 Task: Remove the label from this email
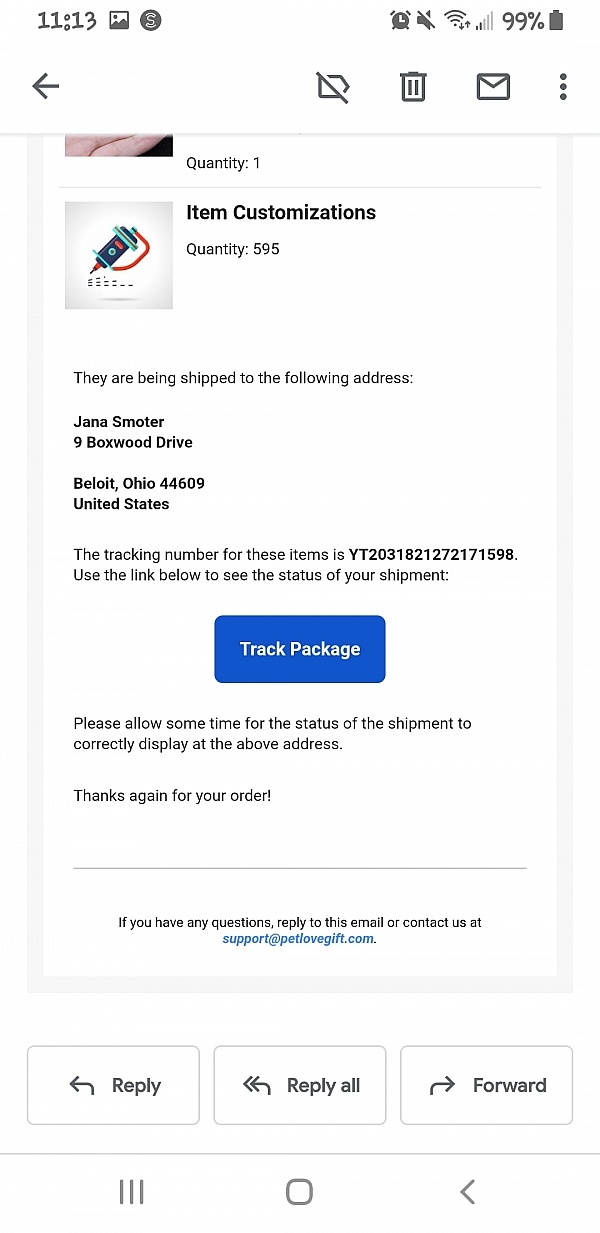(334, 87)
